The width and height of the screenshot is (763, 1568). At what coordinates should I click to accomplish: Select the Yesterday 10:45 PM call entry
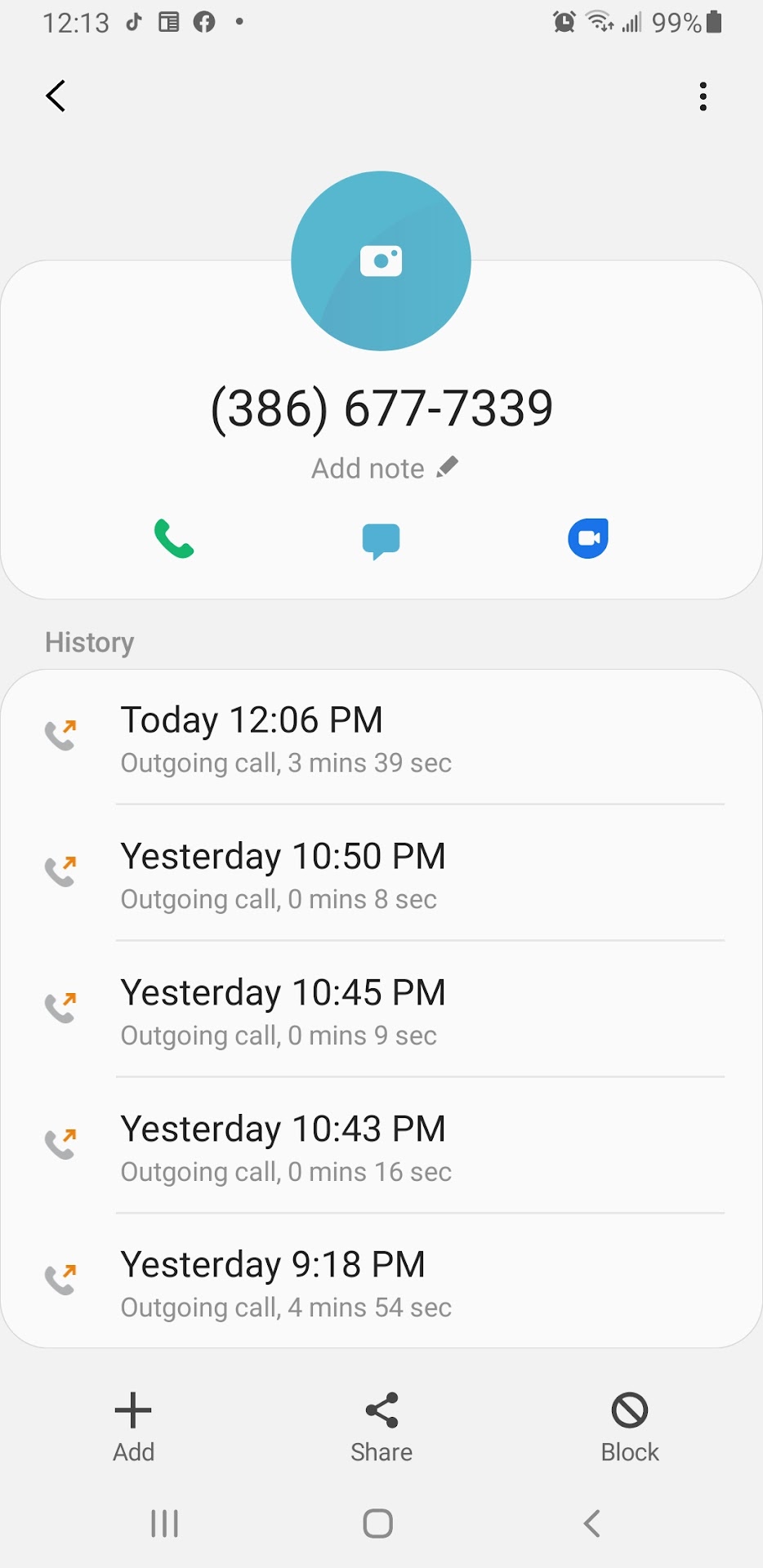pos(381,1011)
